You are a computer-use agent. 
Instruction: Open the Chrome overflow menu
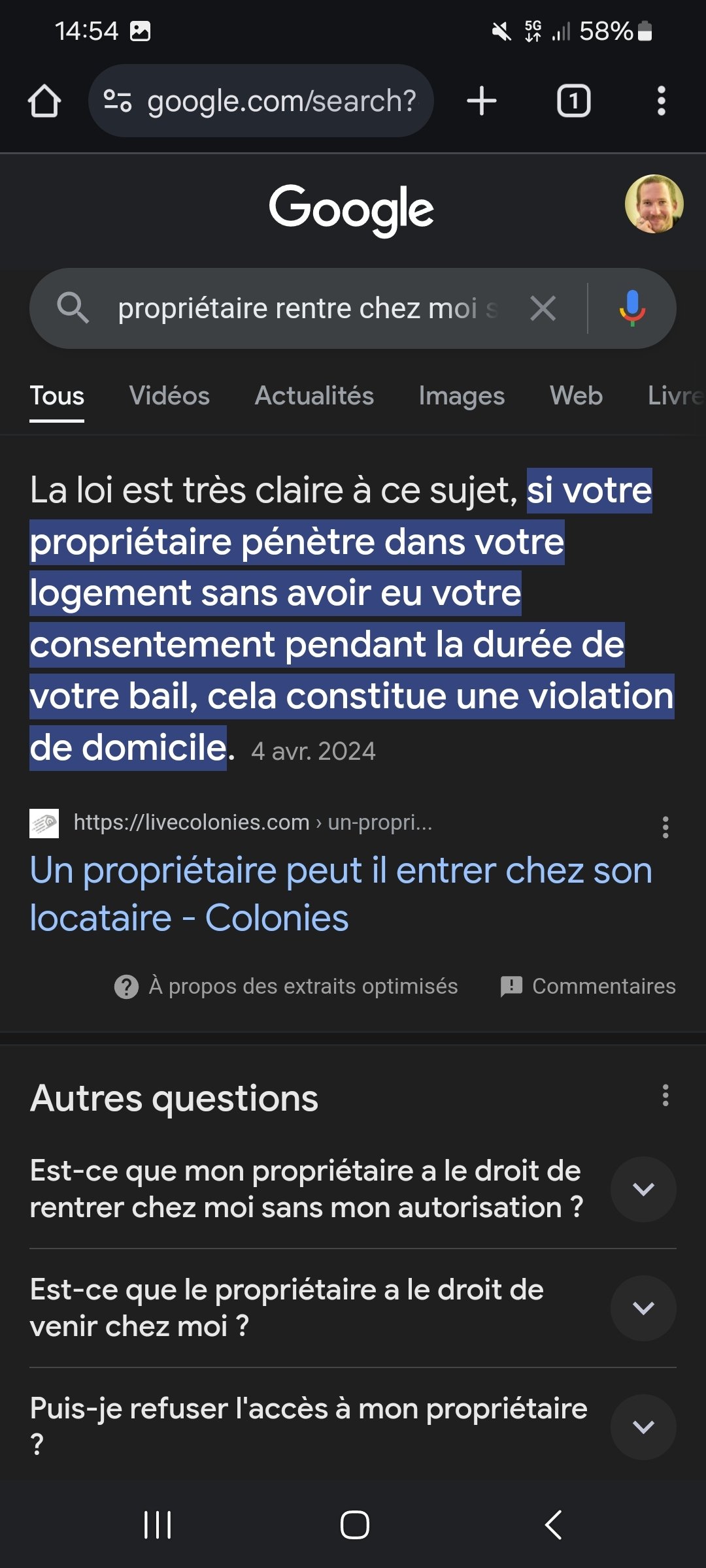[x=662, y=101]
